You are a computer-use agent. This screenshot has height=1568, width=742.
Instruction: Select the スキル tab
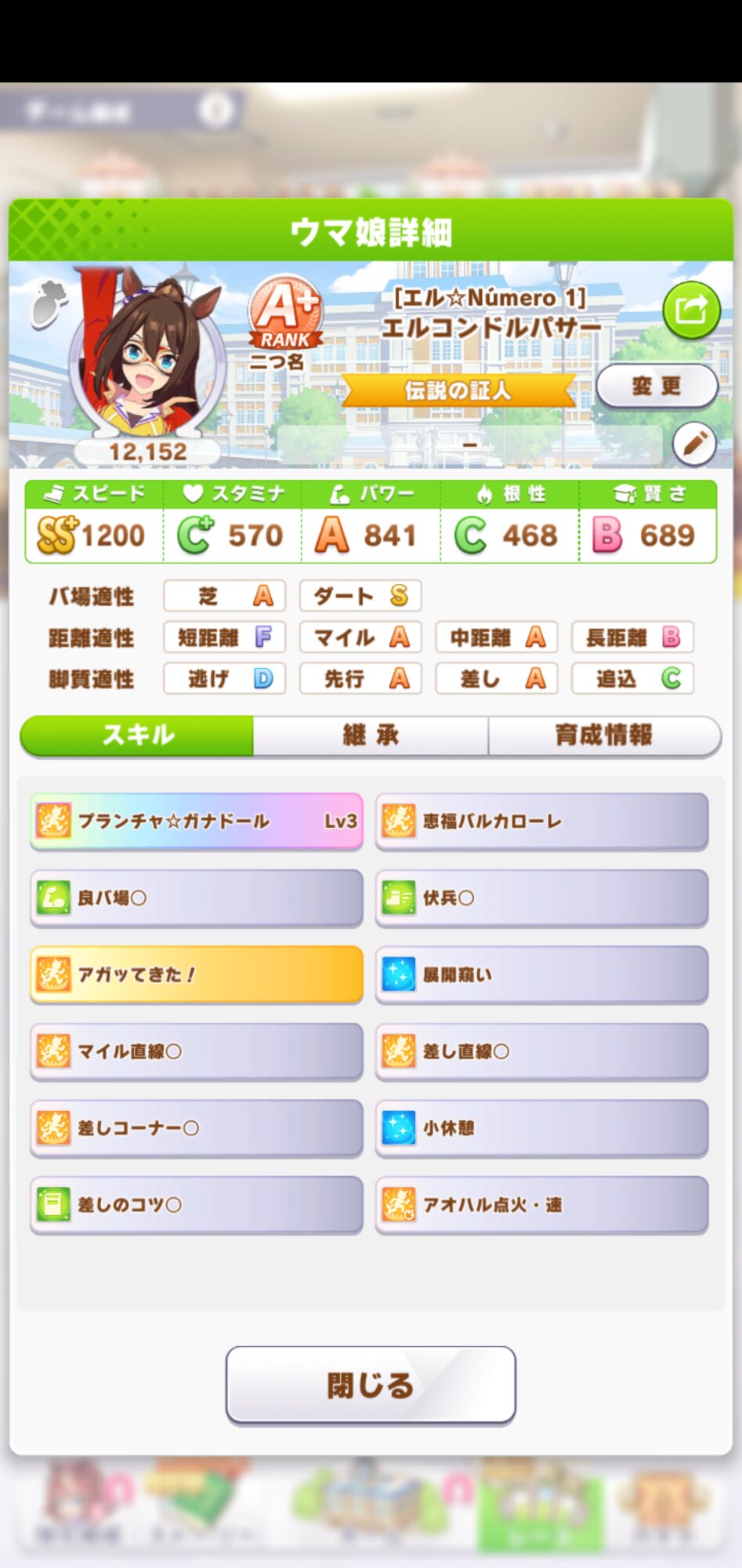coord(137,735)
